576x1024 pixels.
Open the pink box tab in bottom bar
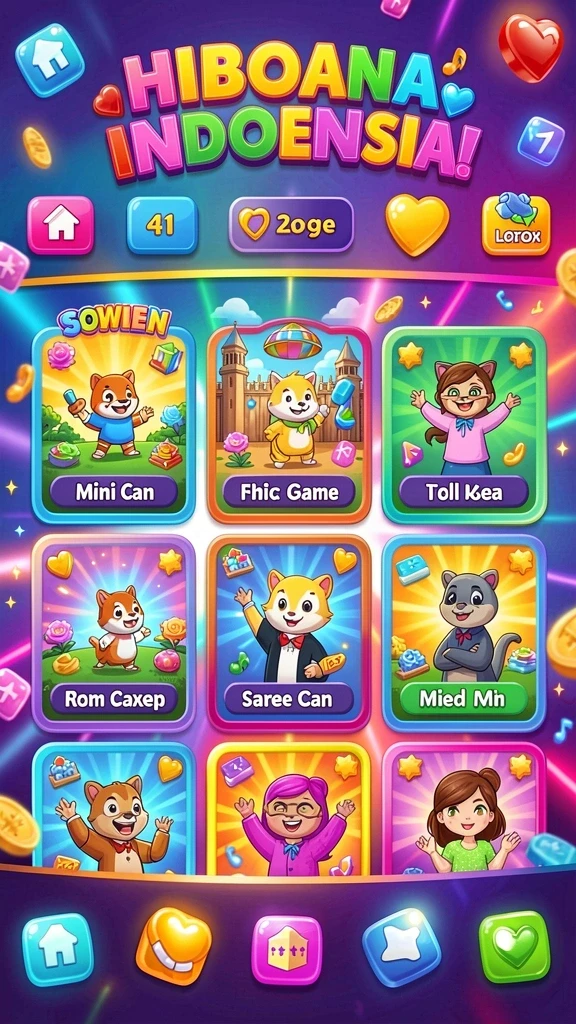pos(287,950)
